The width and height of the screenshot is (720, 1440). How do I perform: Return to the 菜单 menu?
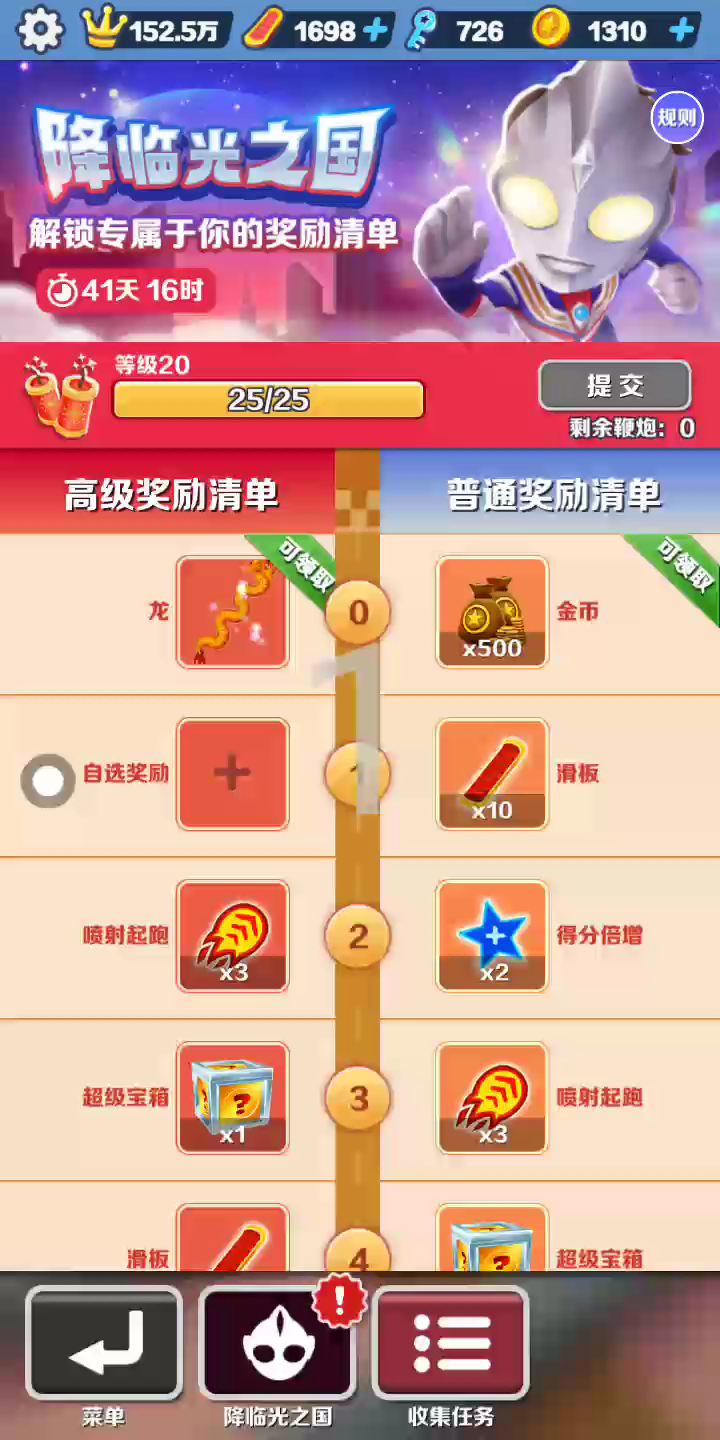coord(104,1343)
